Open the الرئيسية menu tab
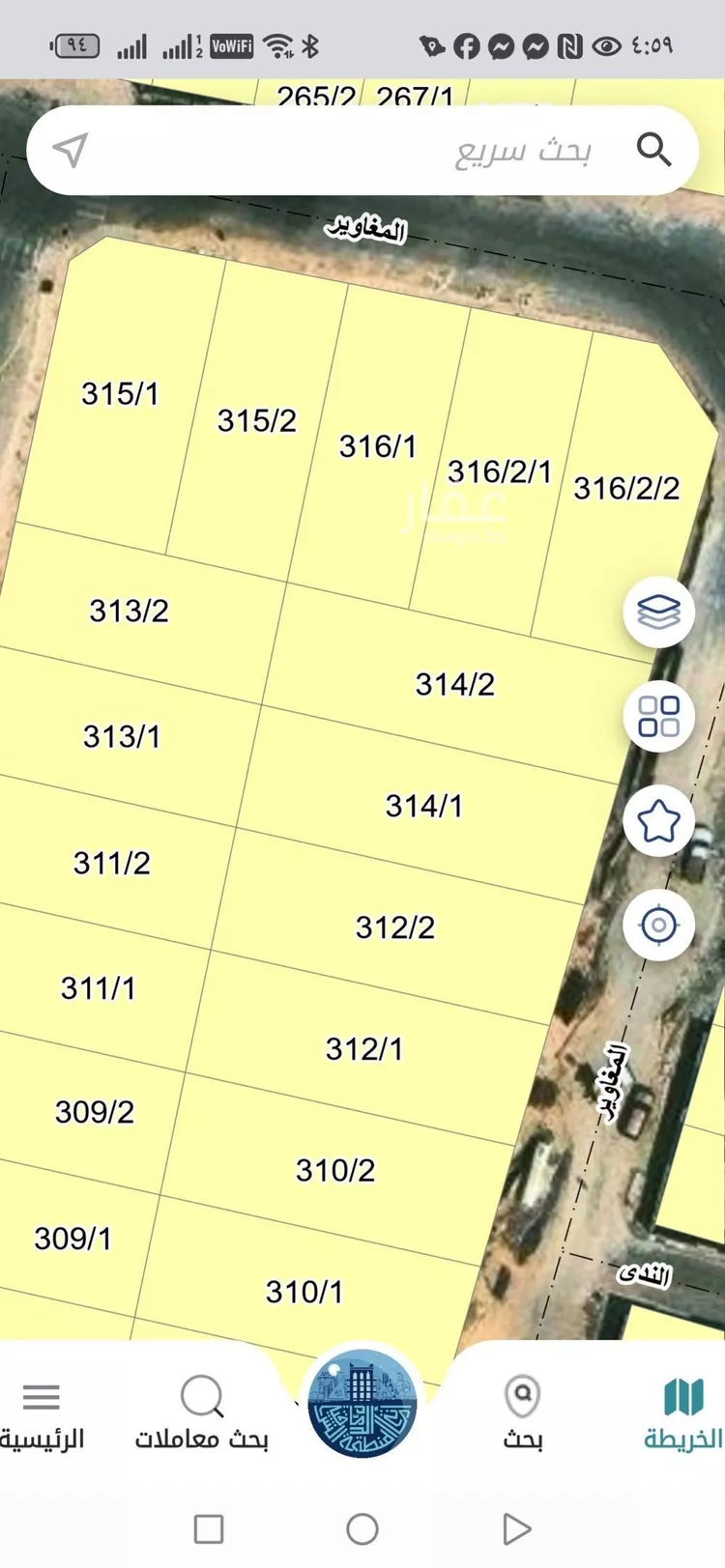This screenshot has height=1568, width=725. click(x=42, y=1413)
